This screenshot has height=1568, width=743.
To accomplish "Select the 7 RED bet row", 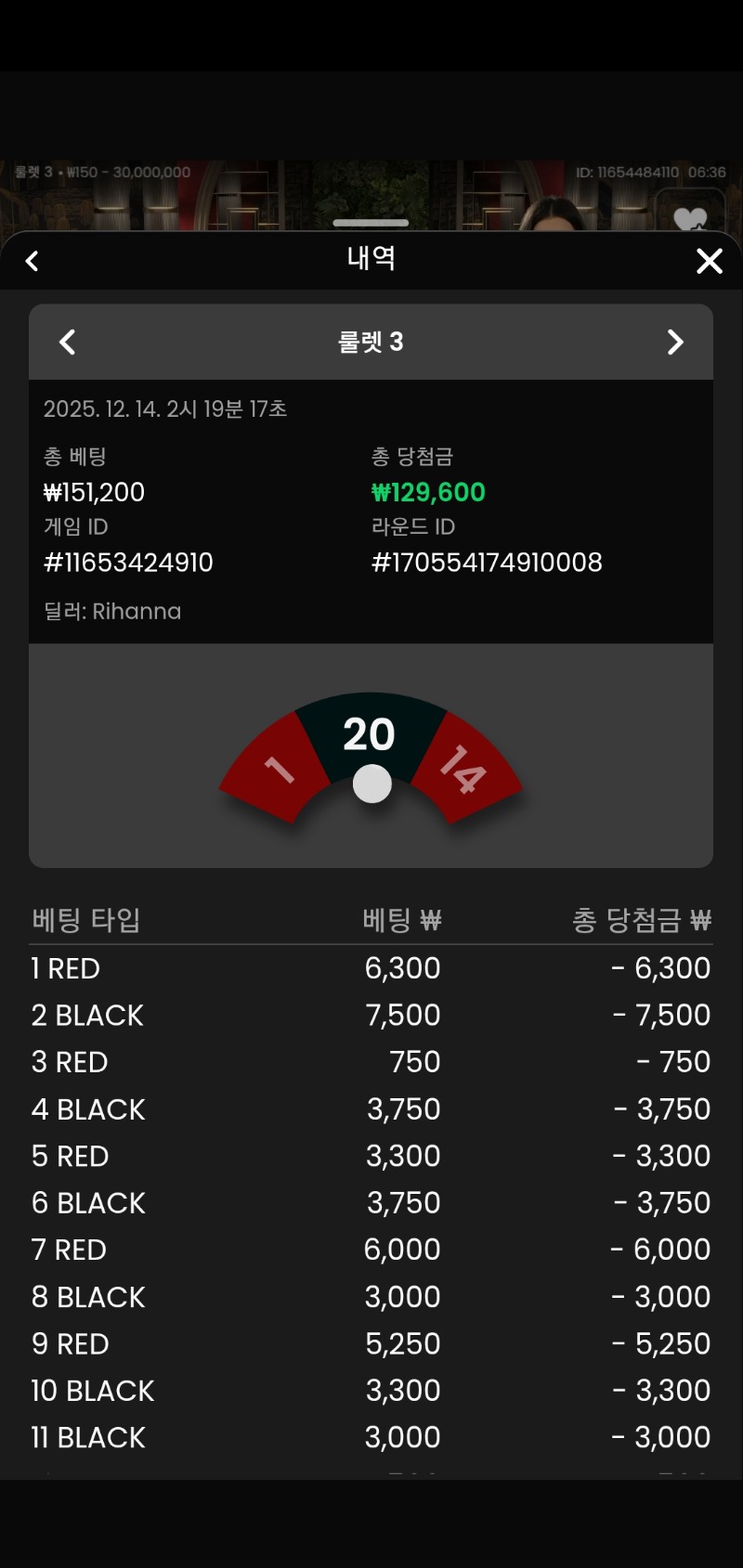I will 371,1249.
